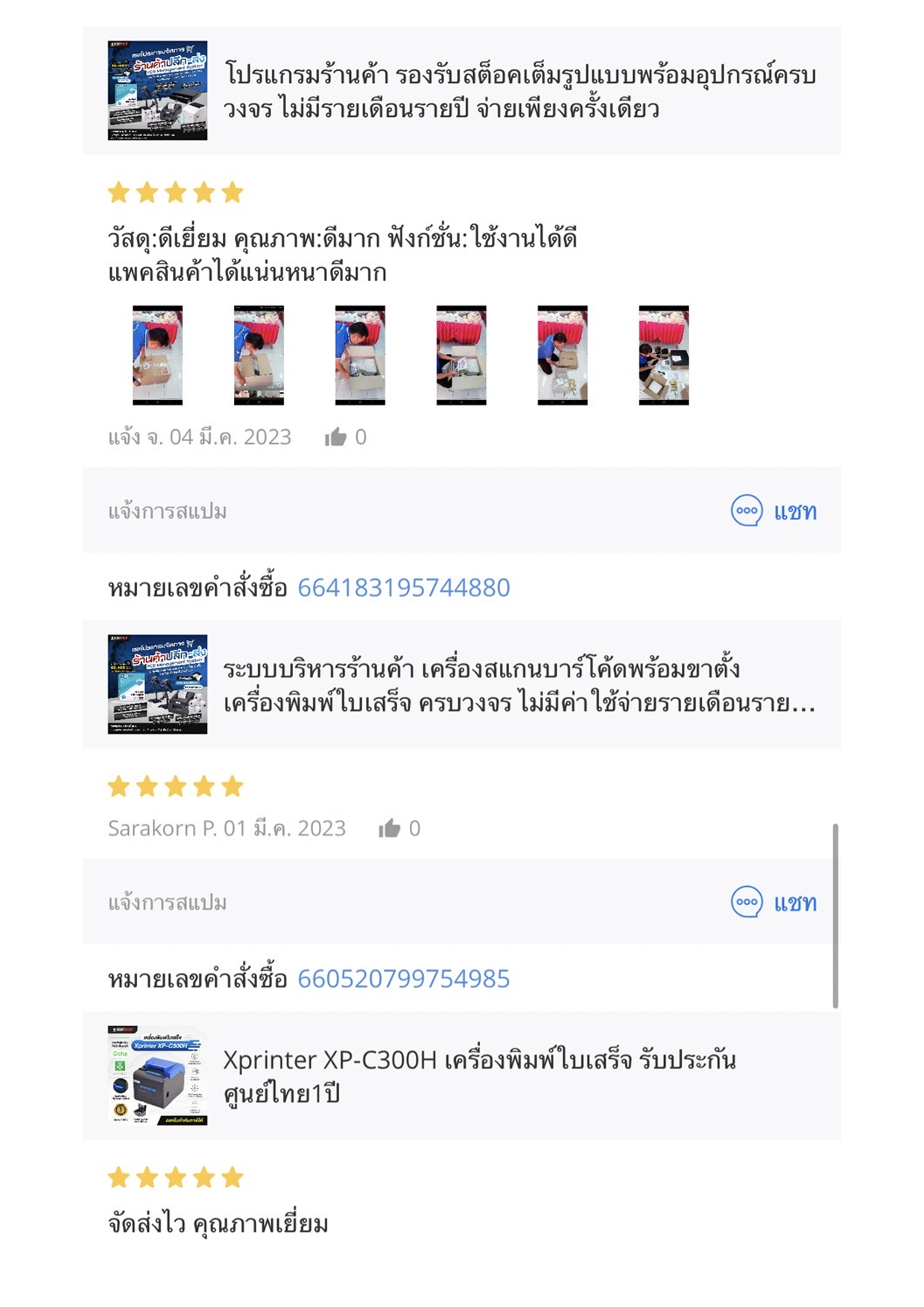This screenshot has height=1307, width=924.
Task: Open the โปรแกรมร้านค้า product card
Action: 461,91
